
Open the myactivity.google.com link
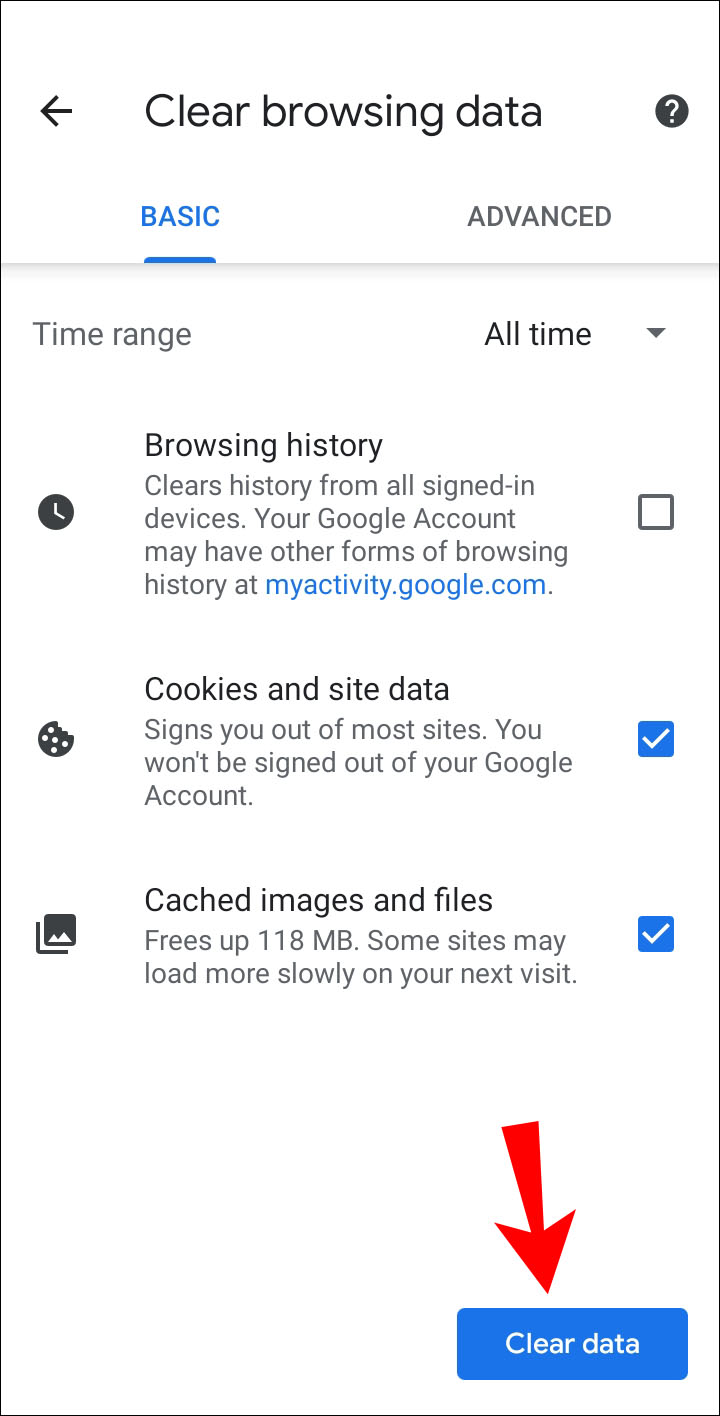pos(406,585)
